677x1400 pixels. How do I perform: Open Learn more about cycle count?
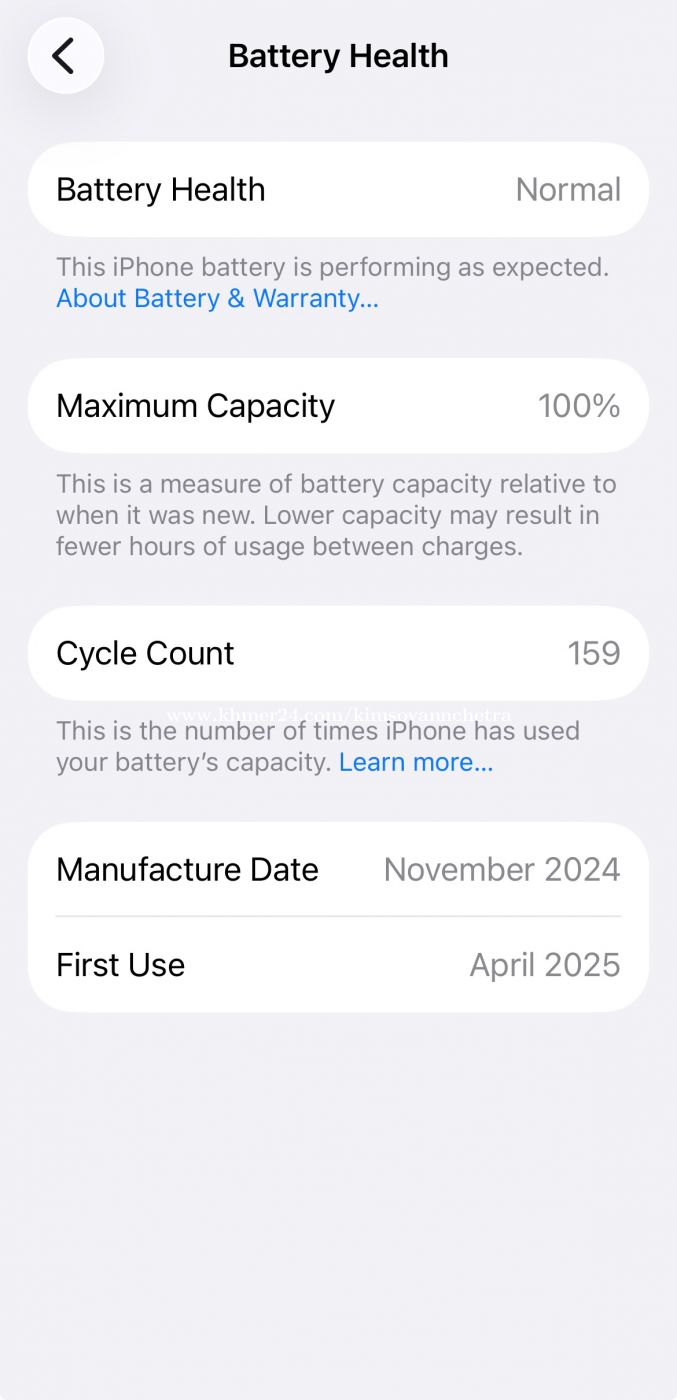[416, 762]
